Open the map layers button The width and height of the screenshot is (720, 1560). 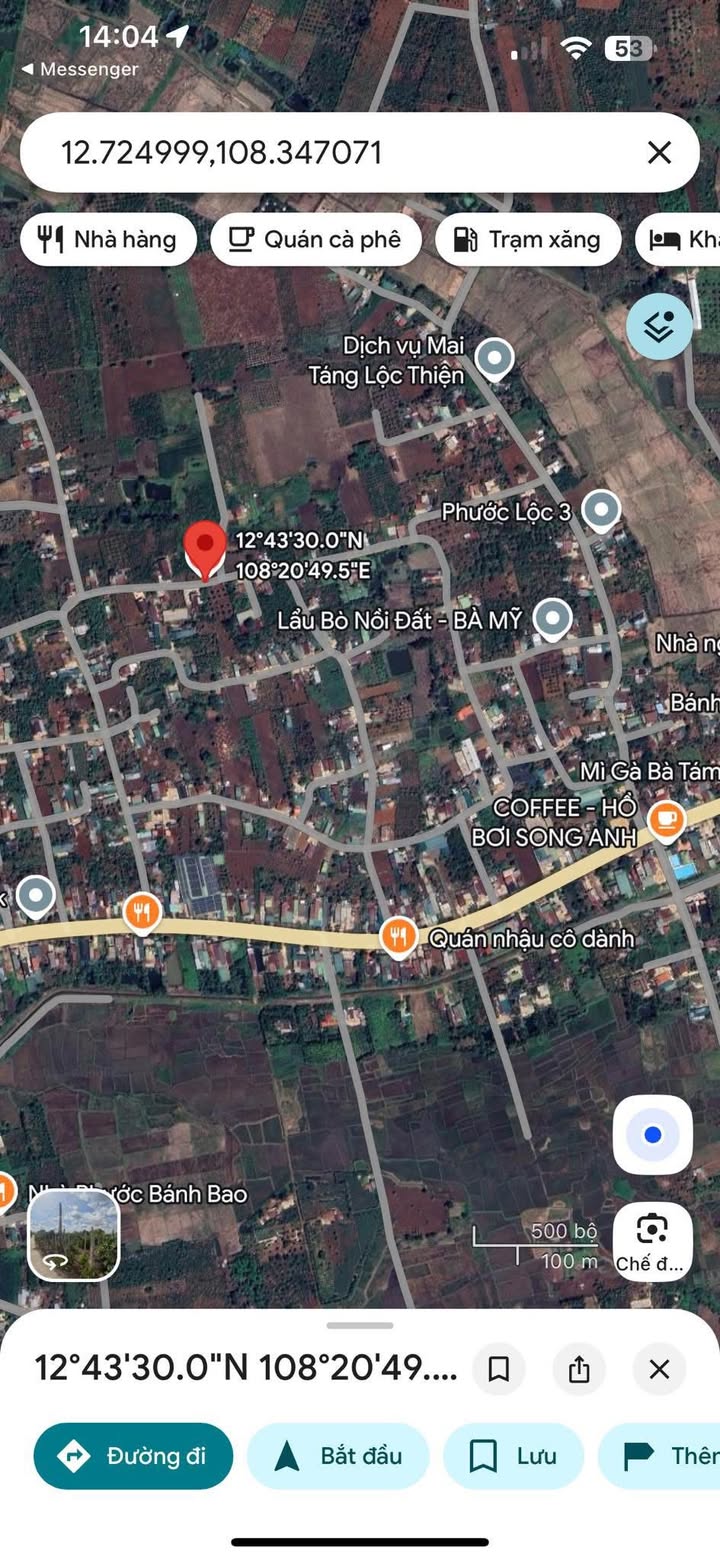click(x=659, y=326)
